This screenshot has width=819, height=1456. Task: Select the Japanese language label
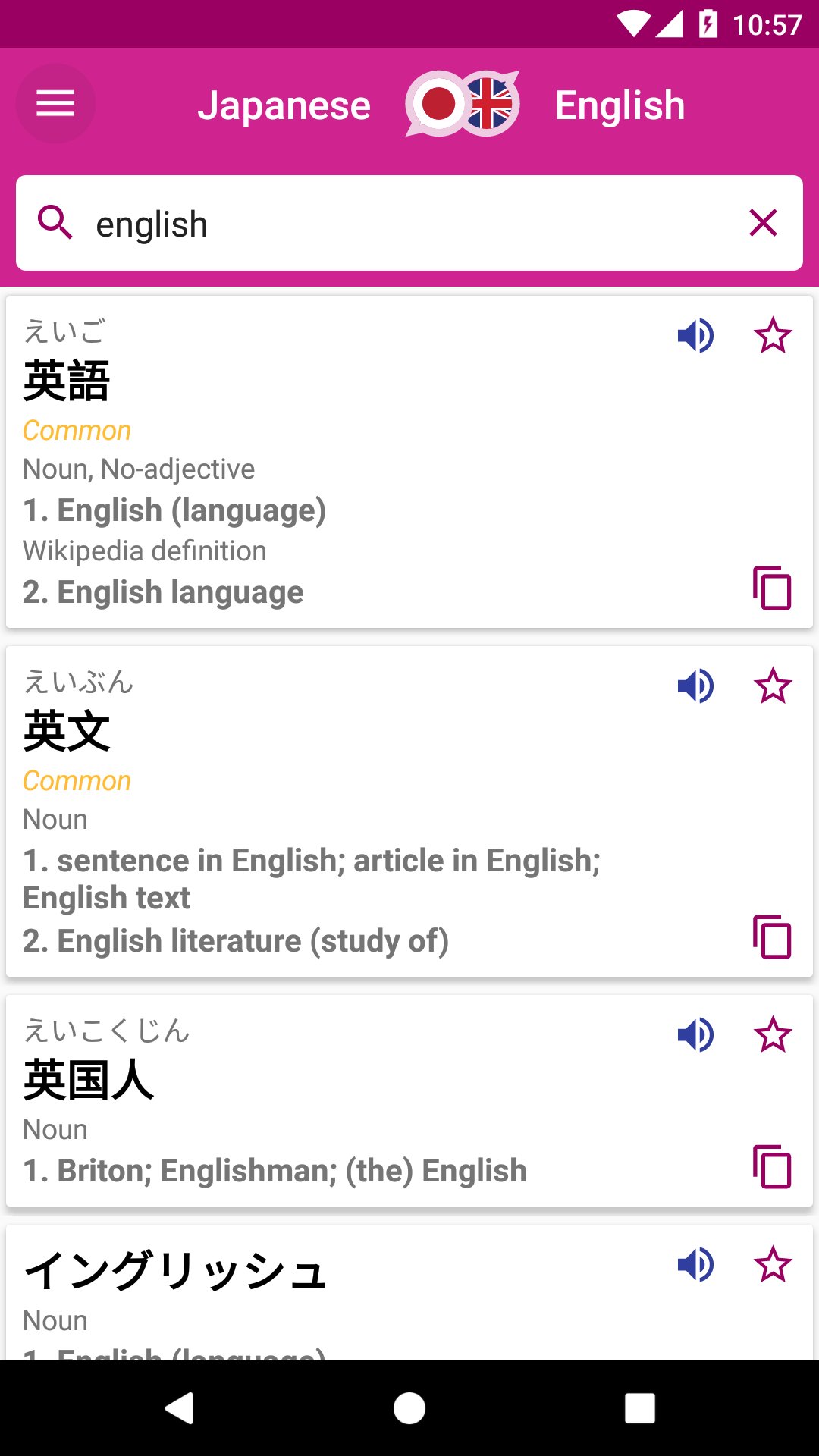click(x=286, y=105)
